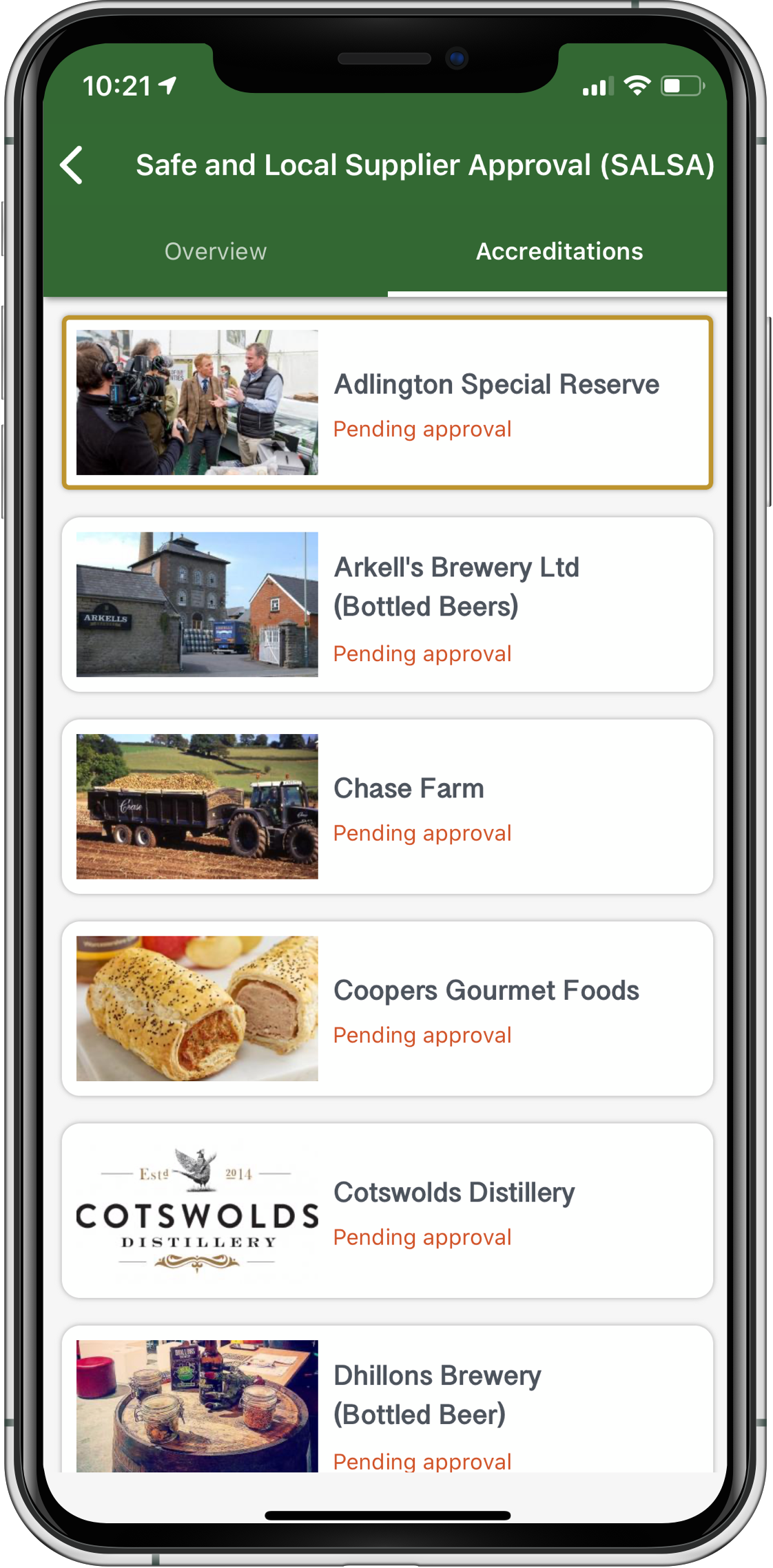Open the Coopers Gourmet Foods card

point(387,1009)
